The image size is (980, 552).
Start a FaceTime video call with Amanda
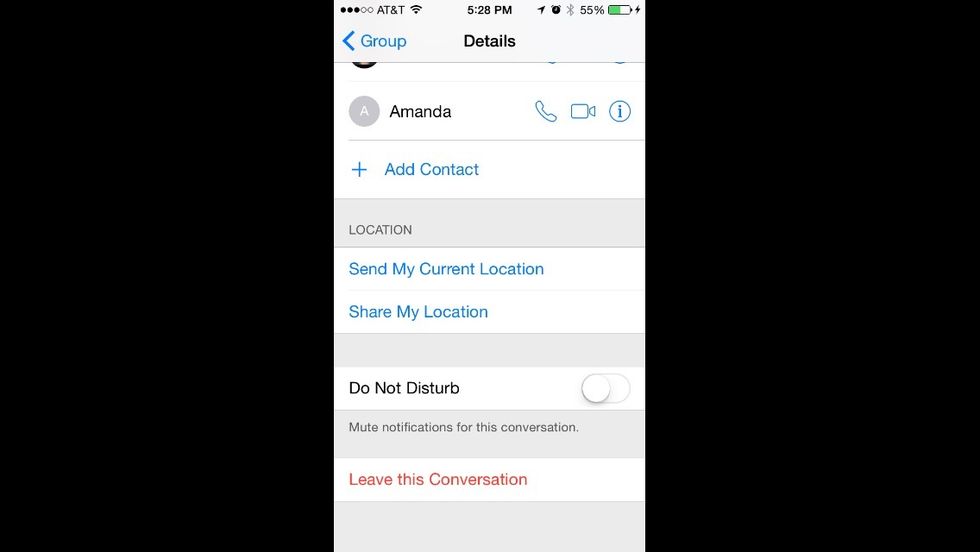pyautogui.click(x=583, y=112)
